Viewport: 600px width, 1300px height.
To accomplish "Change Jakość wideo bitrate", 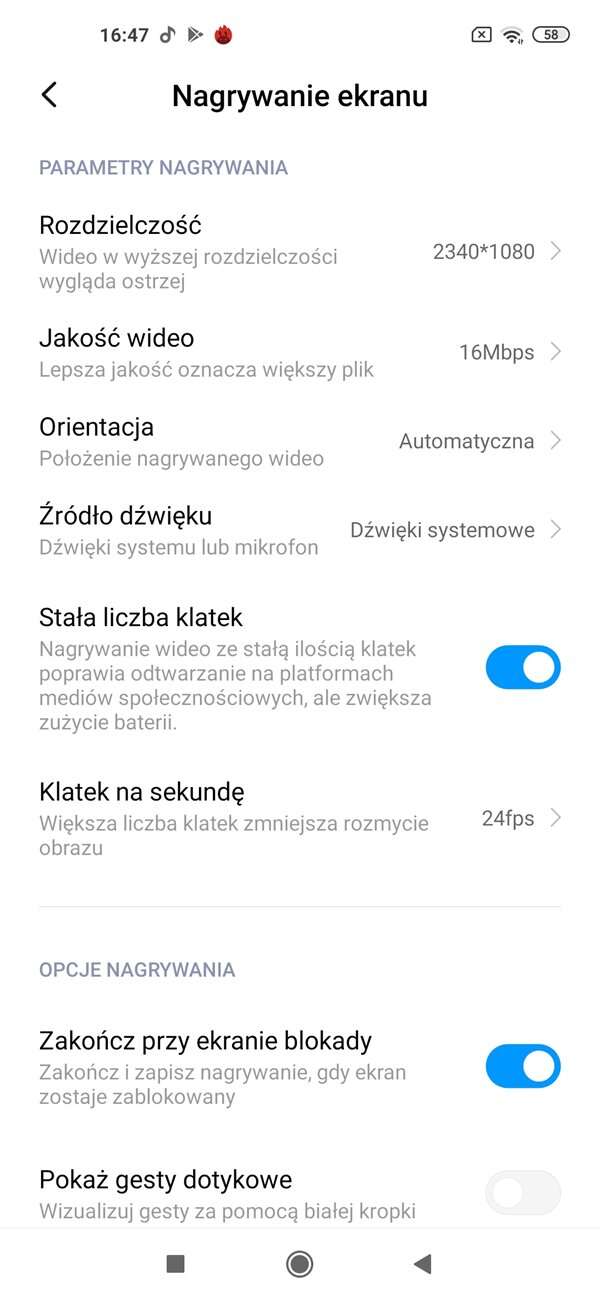I will (x=300, y=352).
